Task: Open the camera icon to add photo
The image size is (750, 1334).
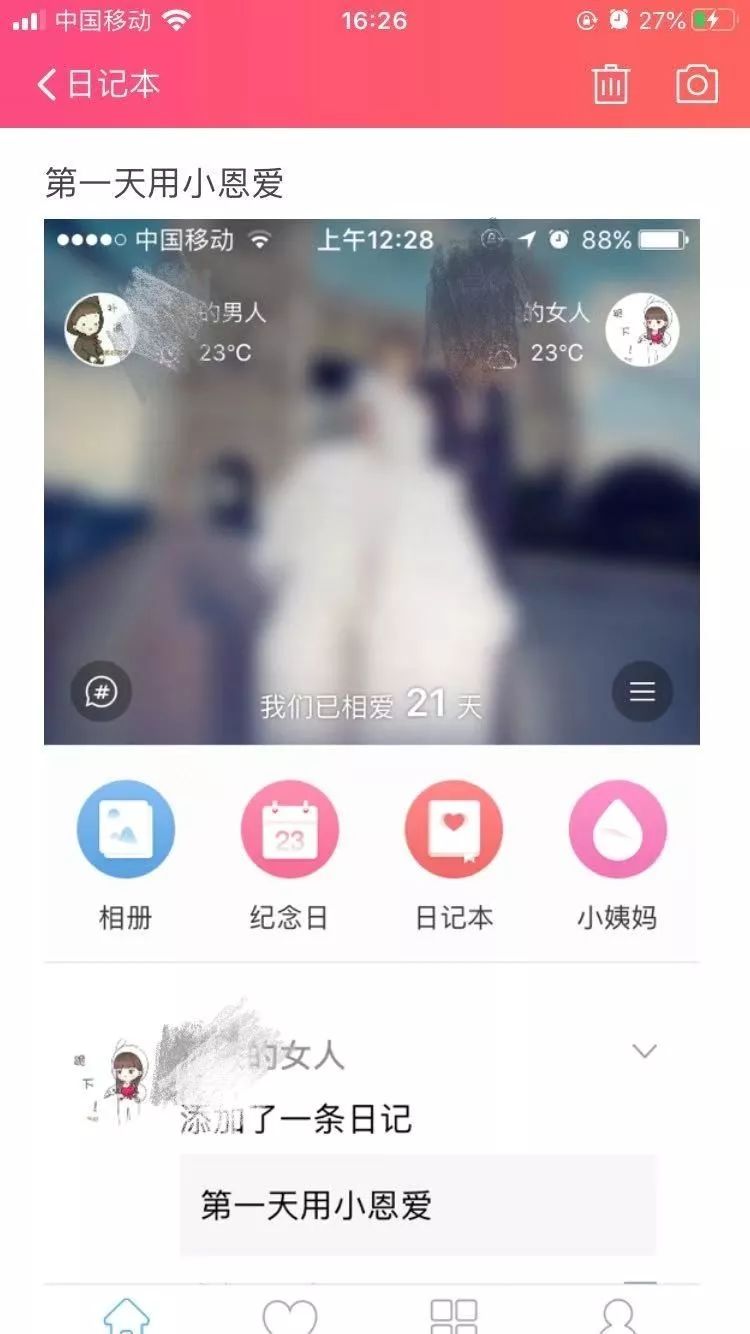Action: click(697, 84)
